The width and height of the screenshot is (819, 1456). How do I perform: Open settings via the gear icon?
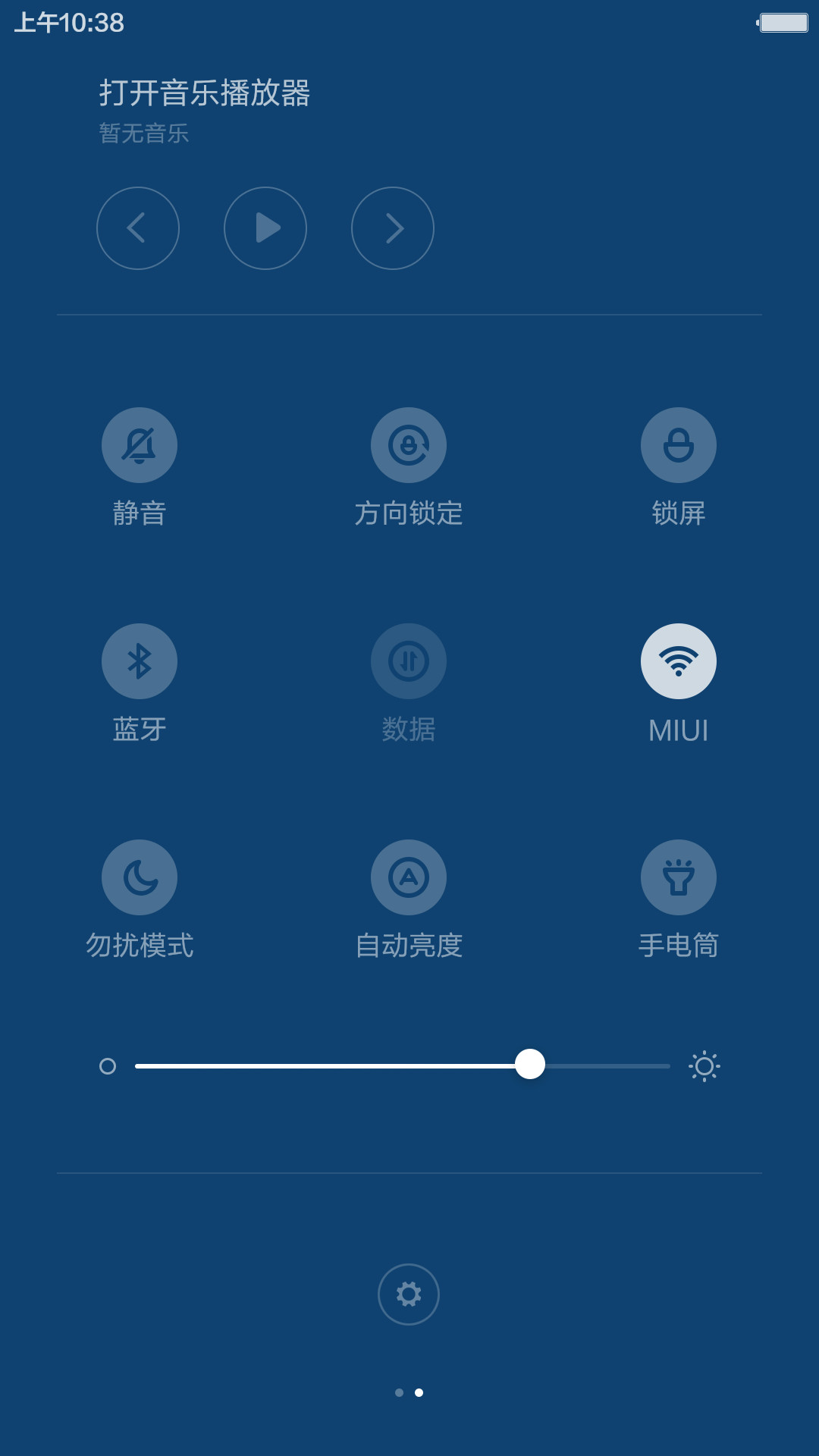(409, 1294)
